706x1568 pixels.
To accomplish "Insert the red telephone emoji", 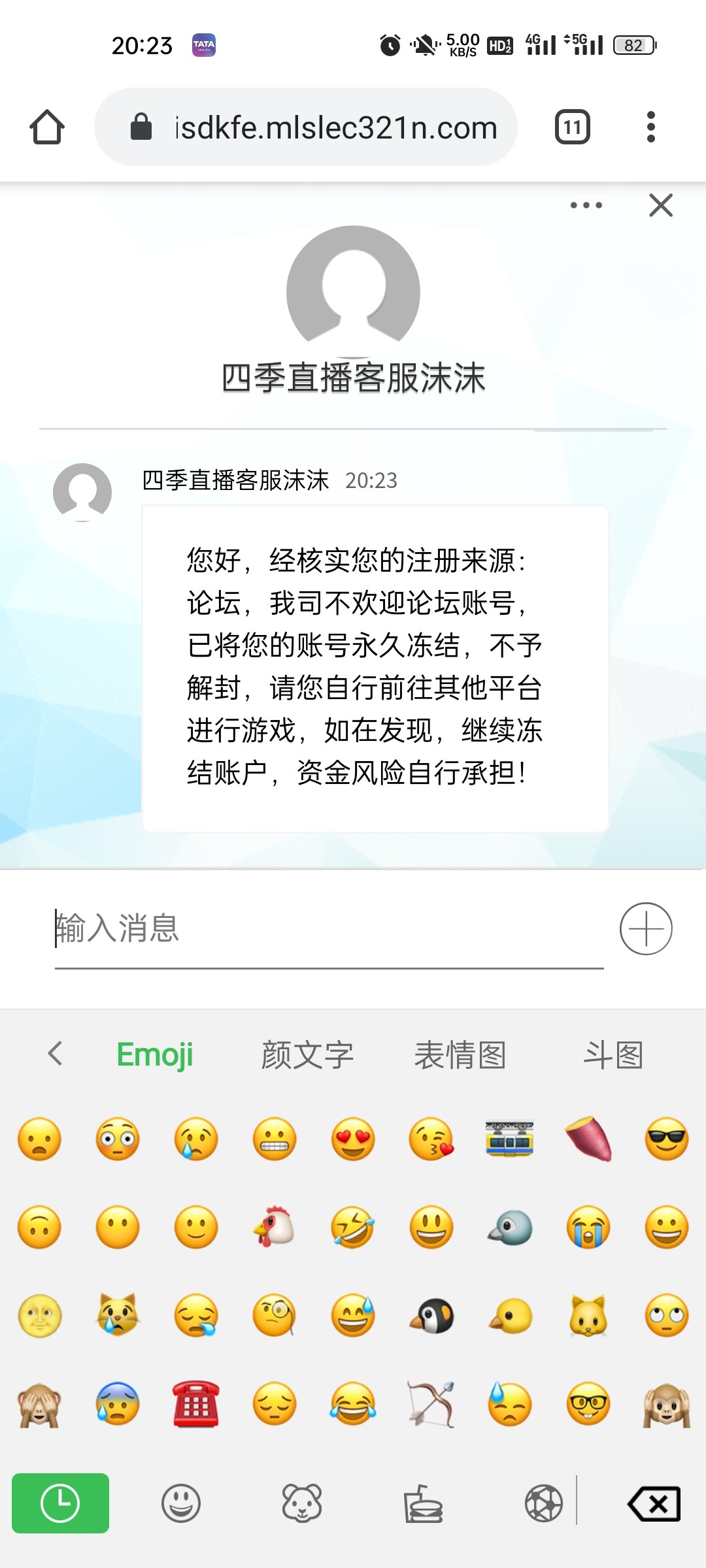I will 196,1404.
